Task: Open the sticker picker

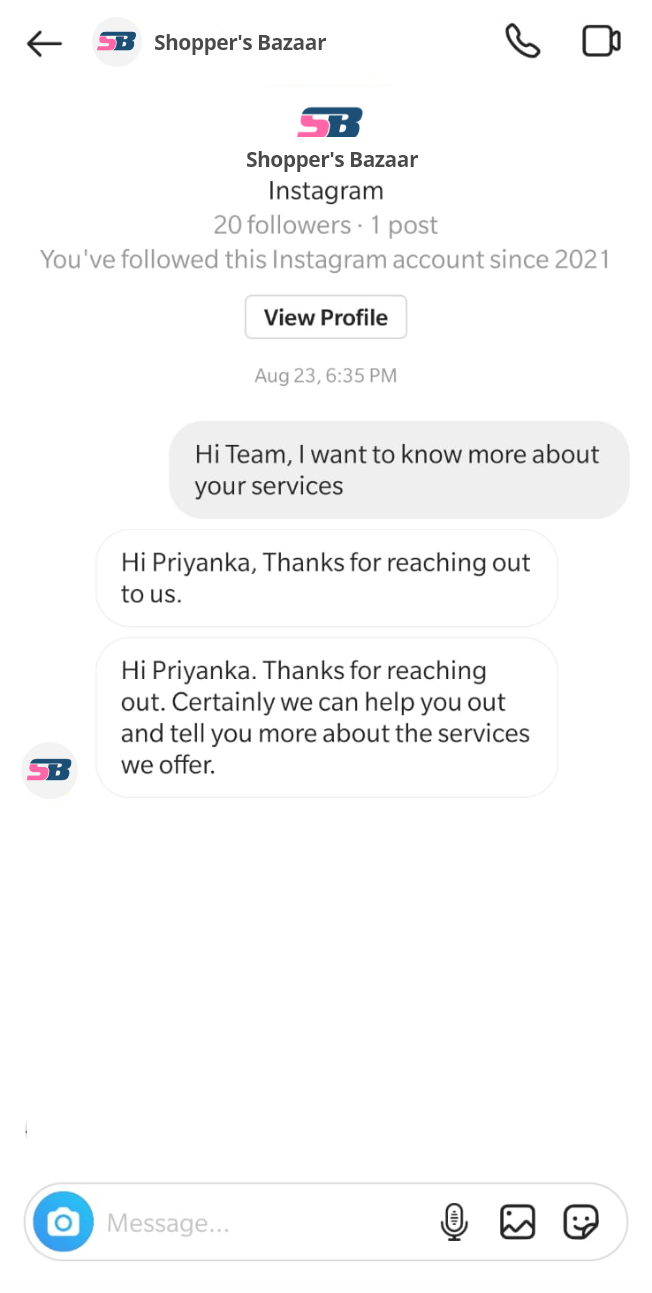Action: click(581, 1222)
